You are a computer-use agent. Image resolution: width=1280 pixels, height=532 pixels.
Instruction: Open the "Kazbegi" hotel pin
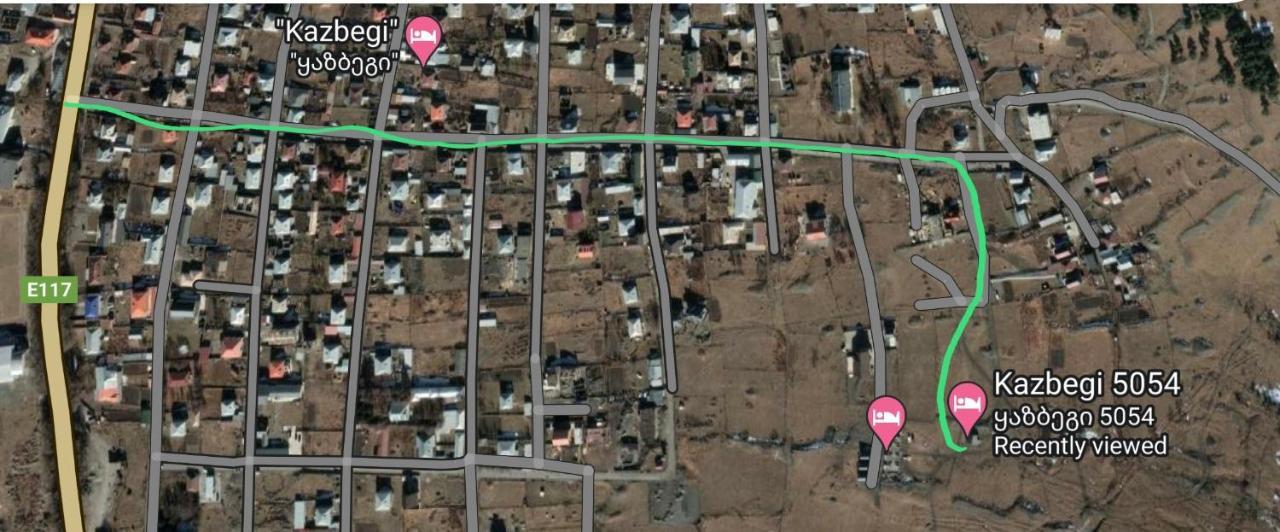(x=427, y=37)
